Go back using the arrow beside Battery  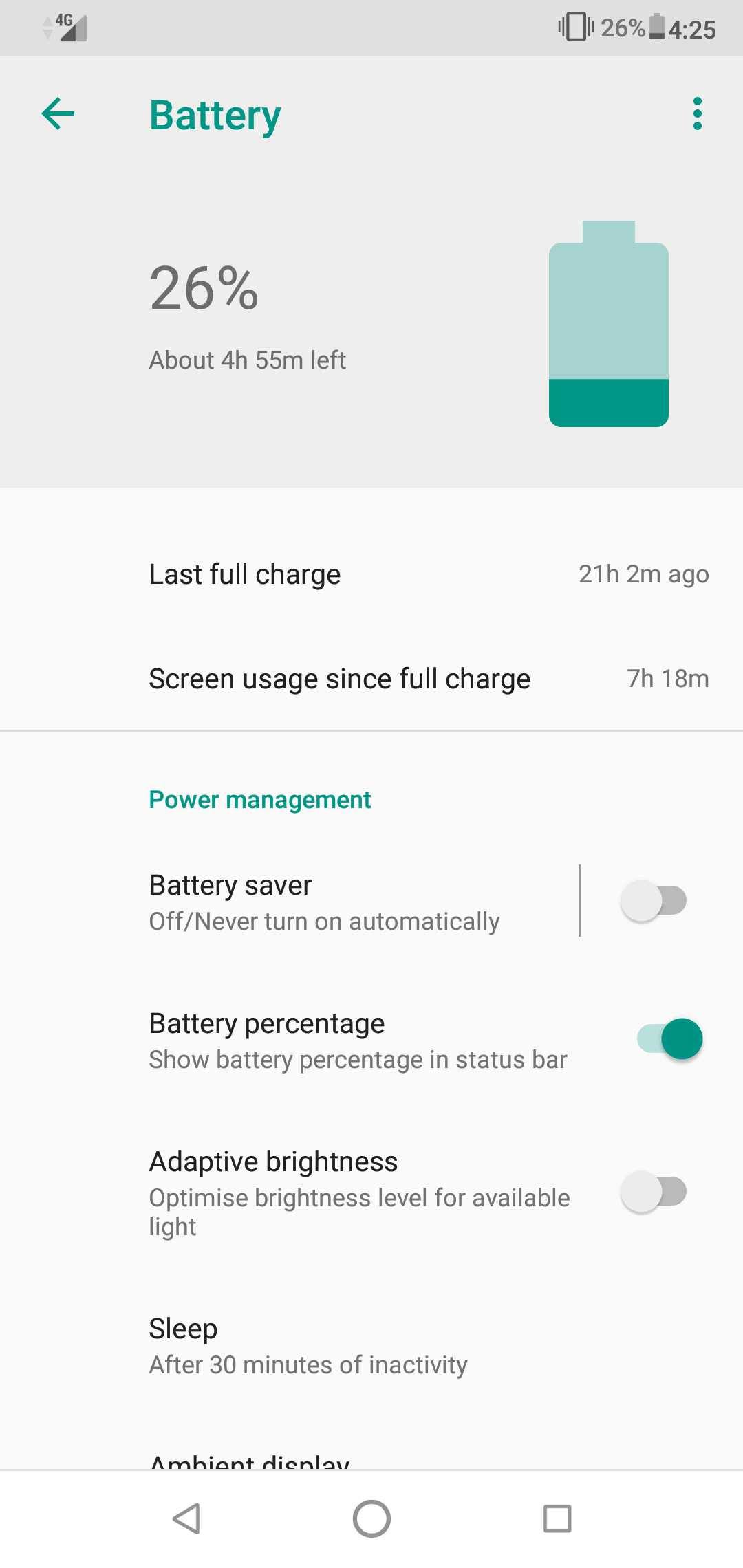tap(58, 113)
